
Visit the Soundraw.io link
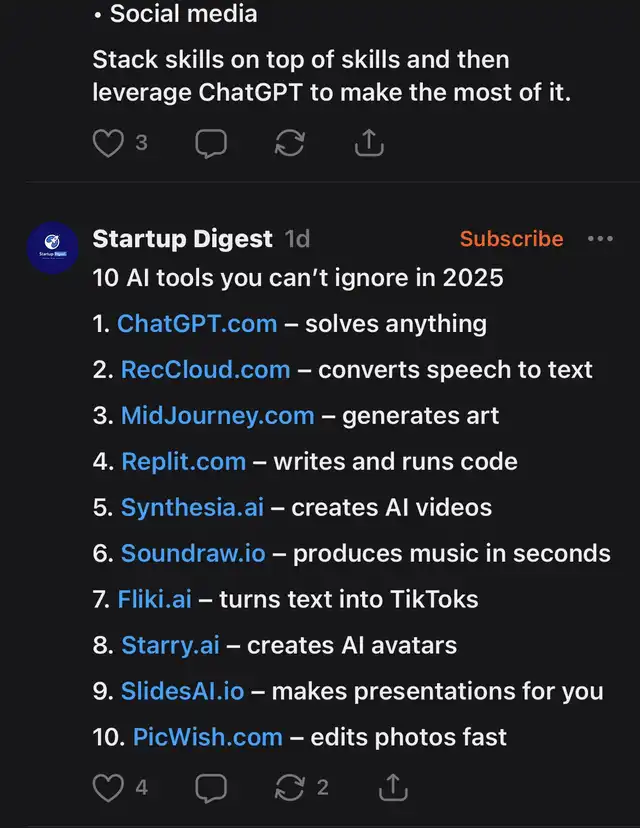tap(193, 553)
